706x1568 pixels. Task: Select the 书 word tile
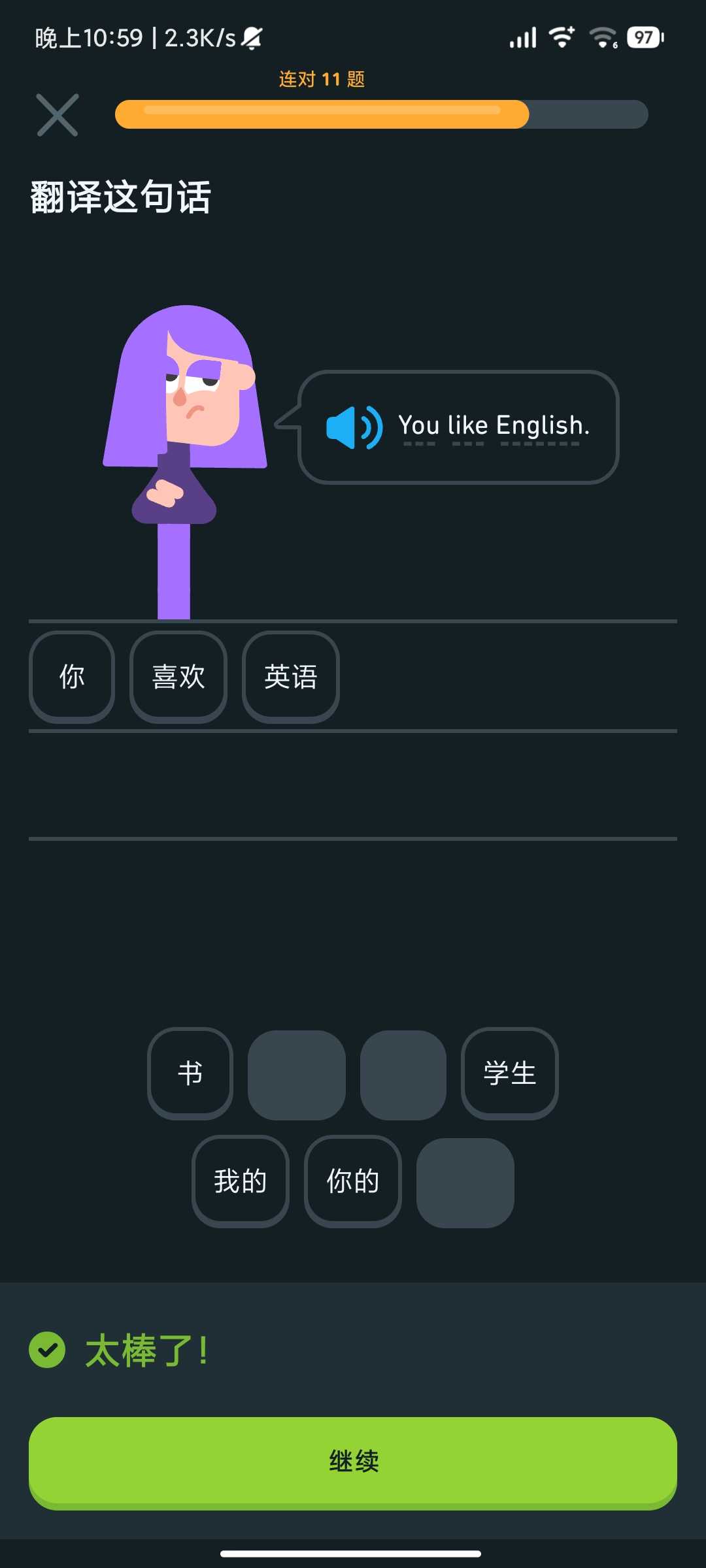tap(190, 1073)
